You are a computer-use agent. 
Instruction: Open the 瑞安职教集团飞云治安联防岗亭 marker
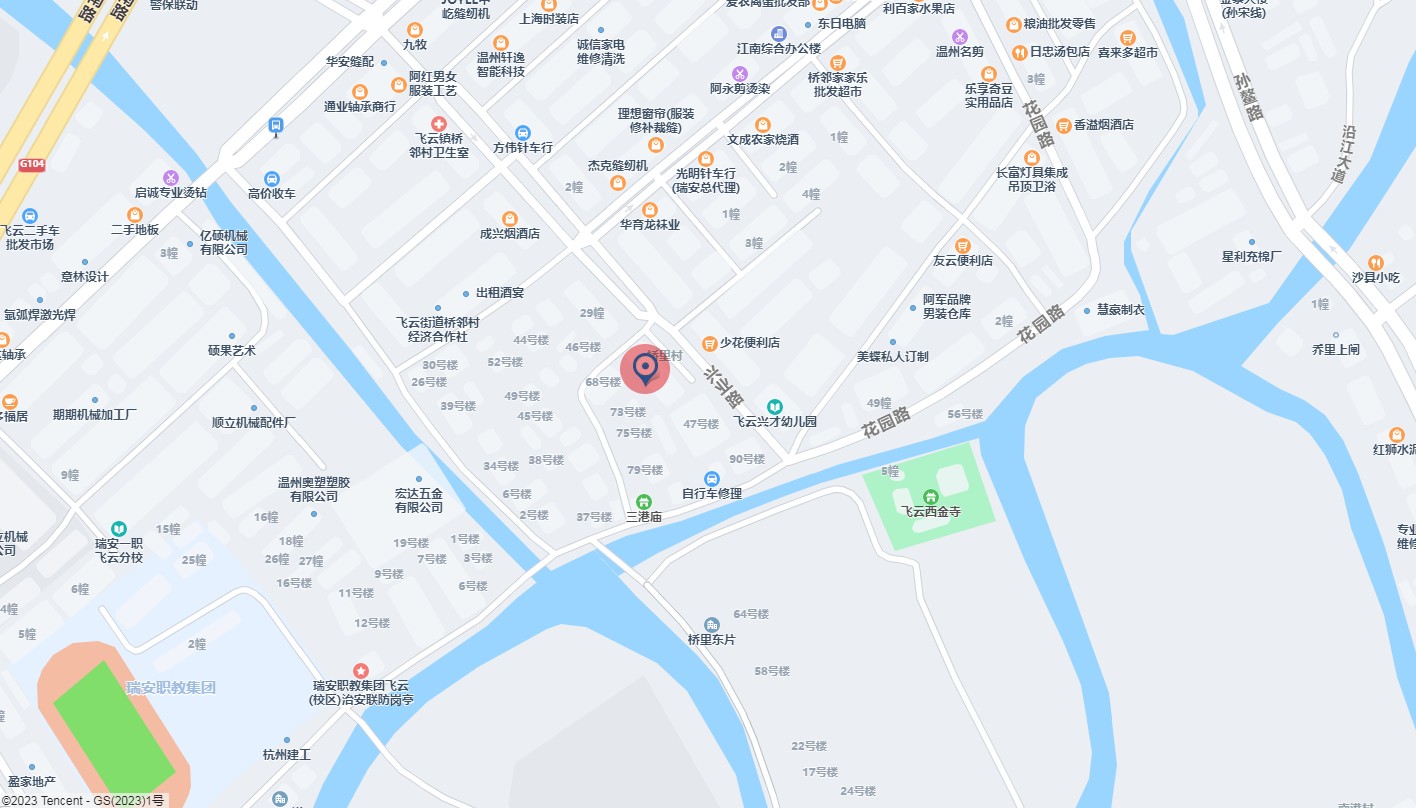[361, 670]
